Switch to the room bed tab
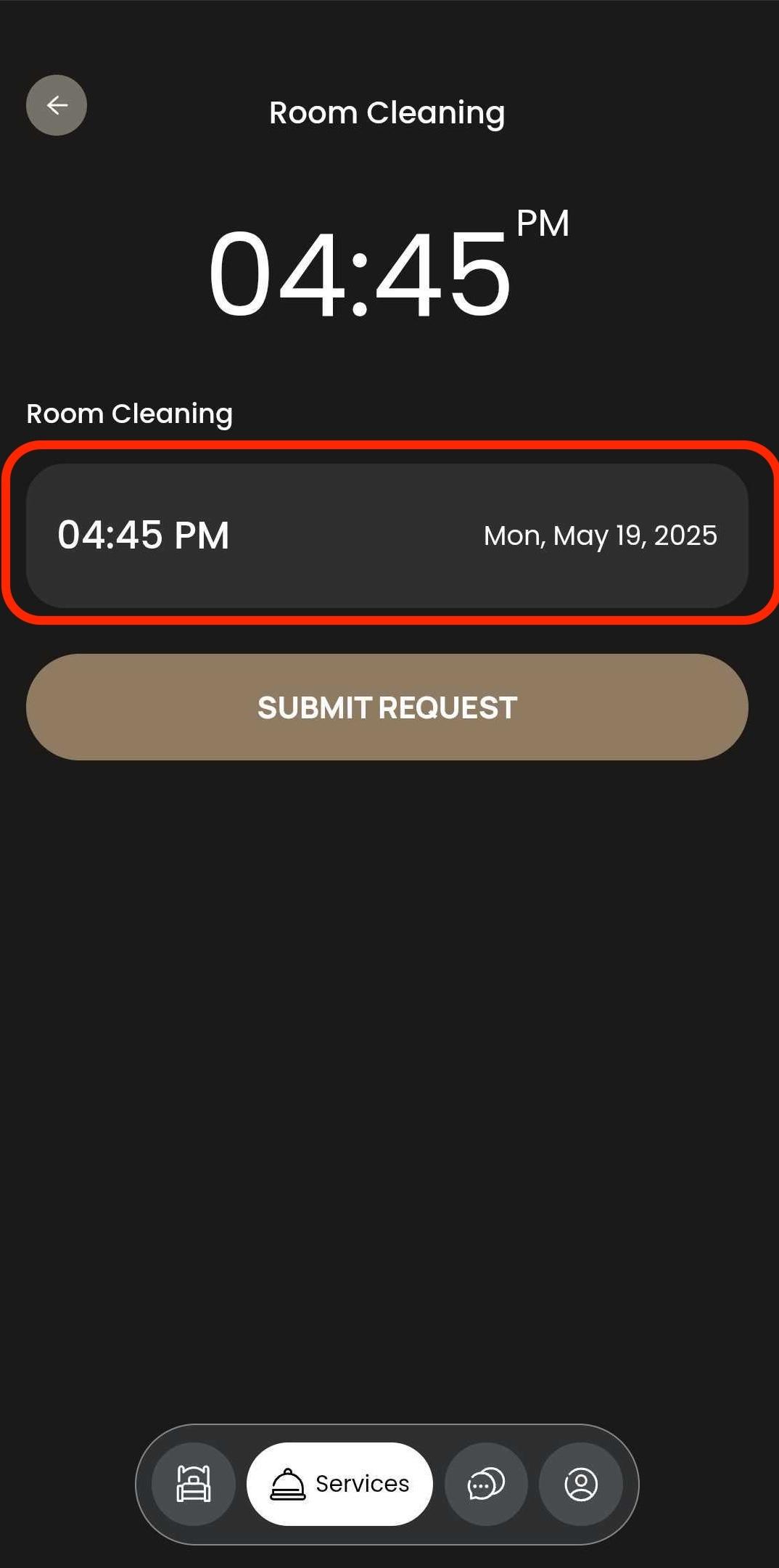779x1568 pixels. [x=194, y=1484]
